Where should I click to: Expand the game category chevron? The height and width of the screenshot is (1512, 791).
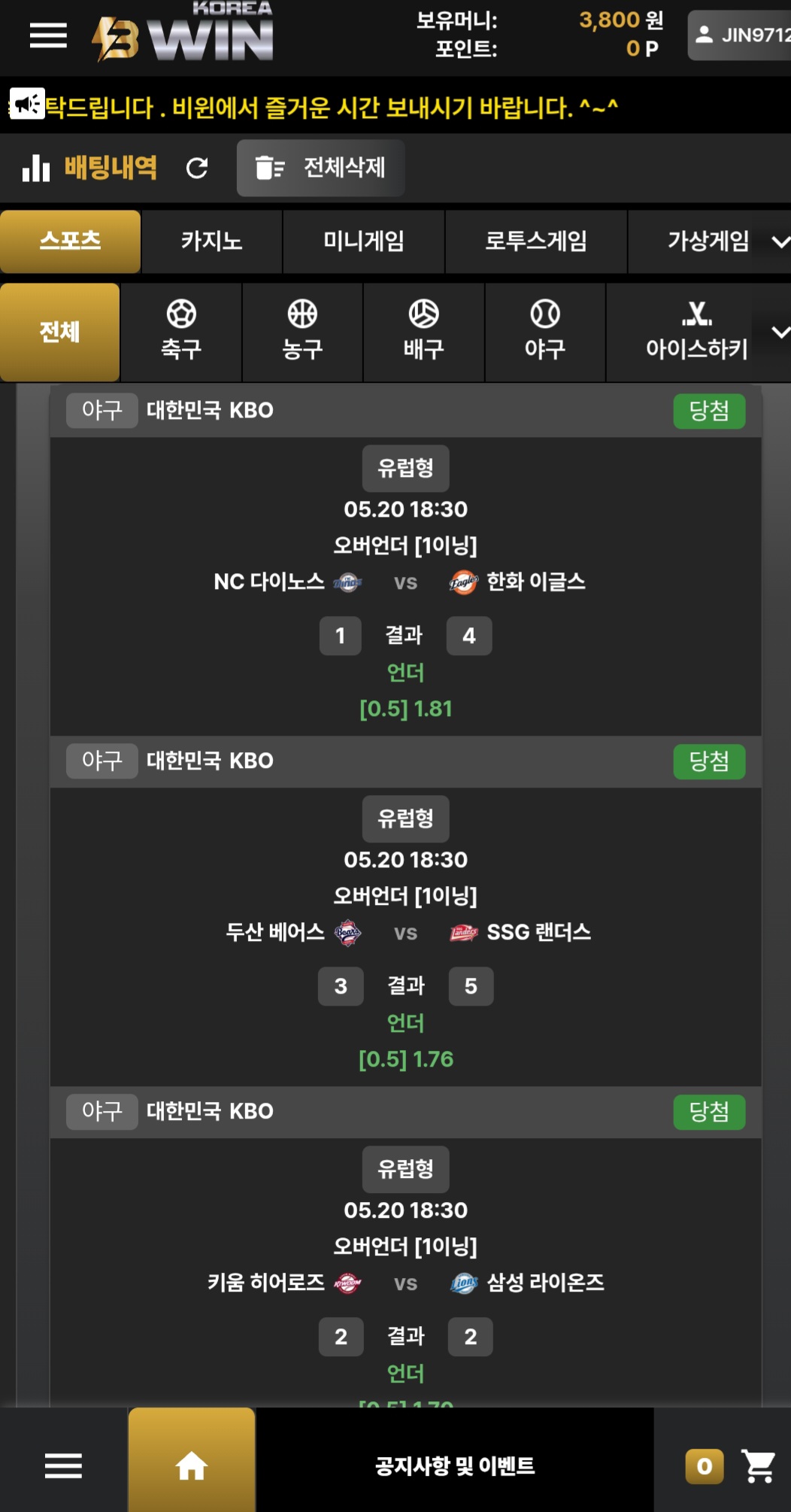[780, 241]
